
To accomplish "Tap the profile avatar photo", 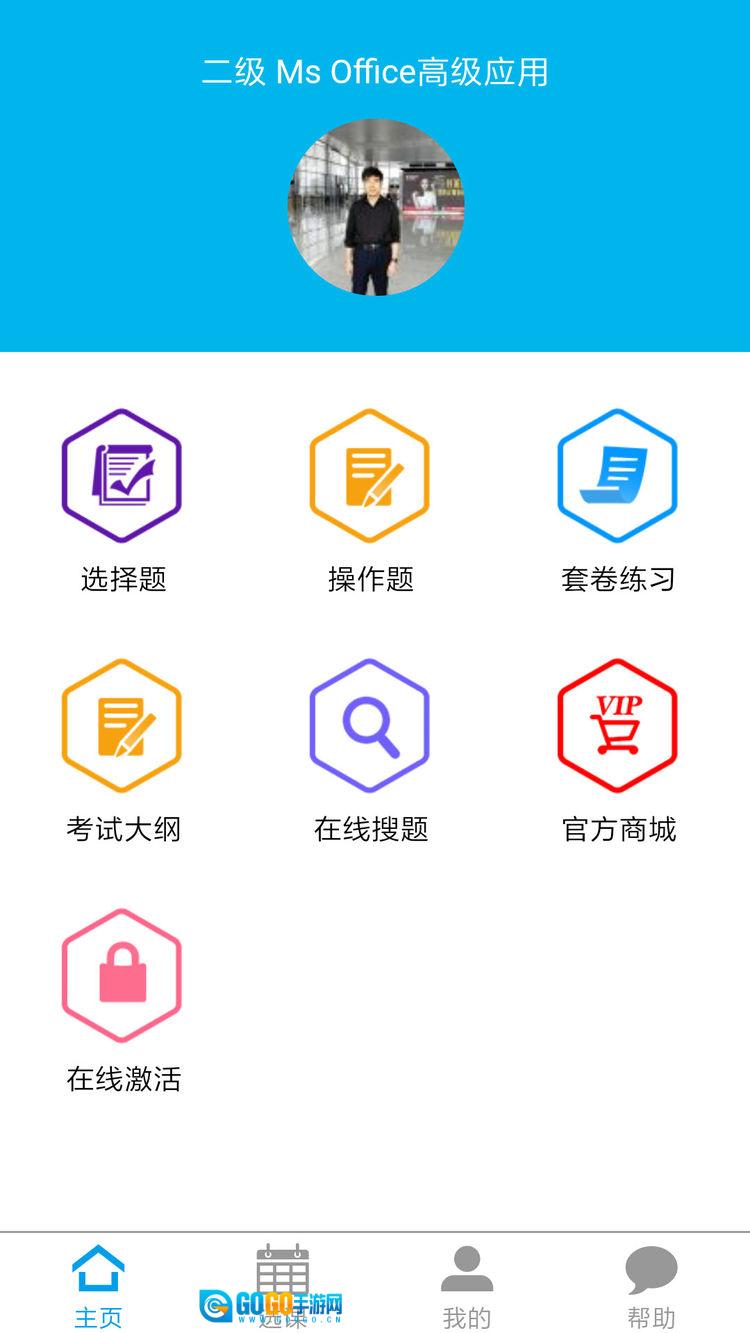I will 375,207.
